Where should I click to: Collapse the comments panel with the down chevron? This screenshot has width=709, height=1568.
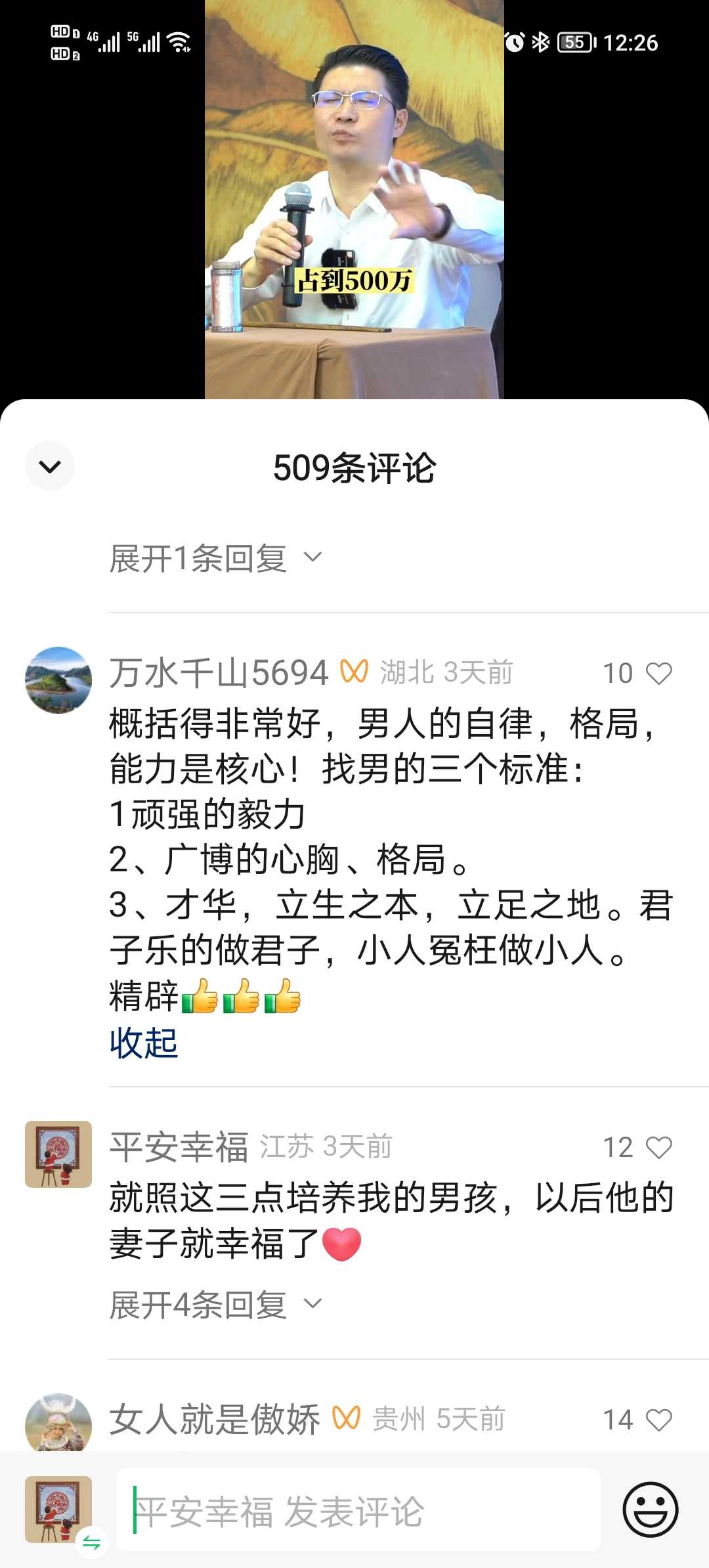50,466
